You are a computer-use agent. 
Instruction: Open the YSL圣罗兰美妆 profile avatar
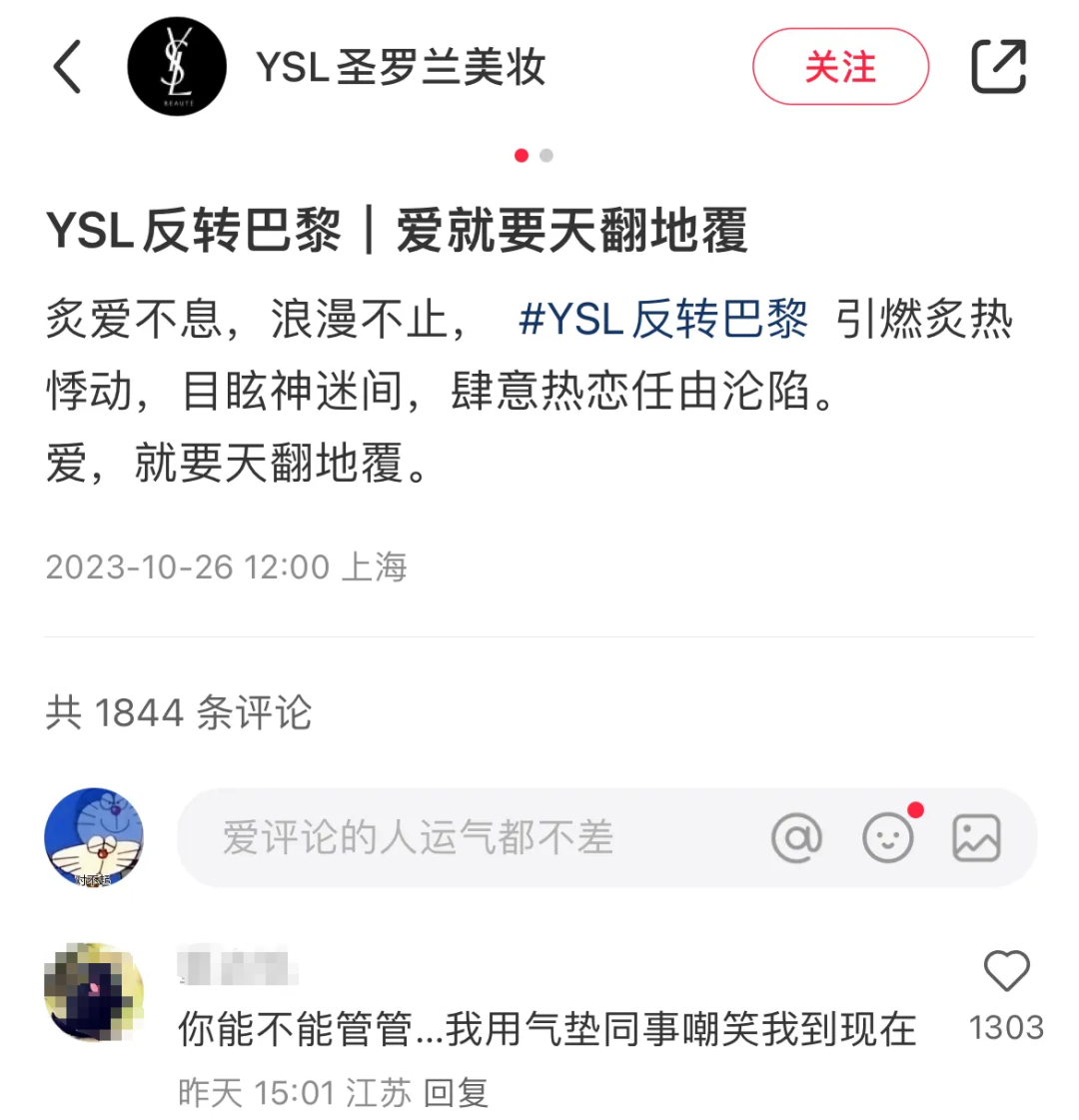pos(177,67)
